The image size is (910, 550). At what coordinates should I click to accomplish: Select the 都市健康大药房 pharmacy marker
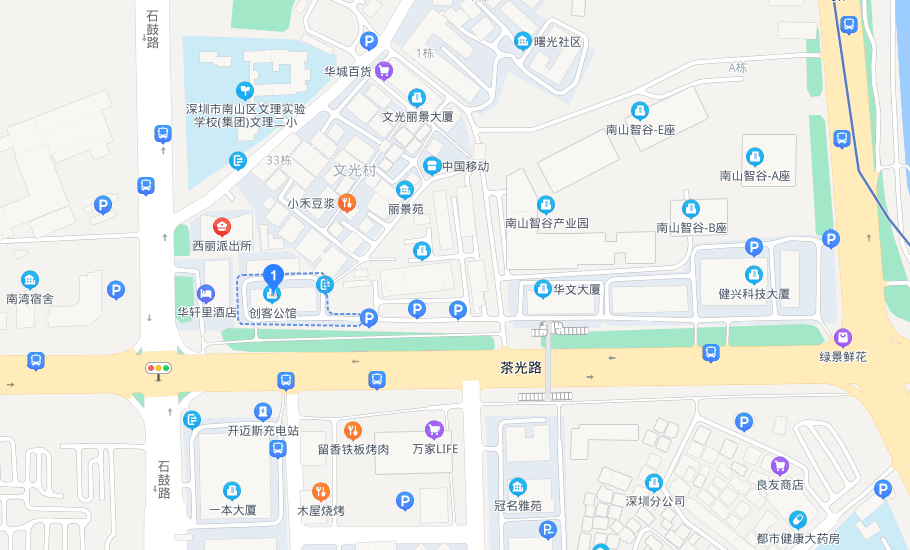[797, 520]
